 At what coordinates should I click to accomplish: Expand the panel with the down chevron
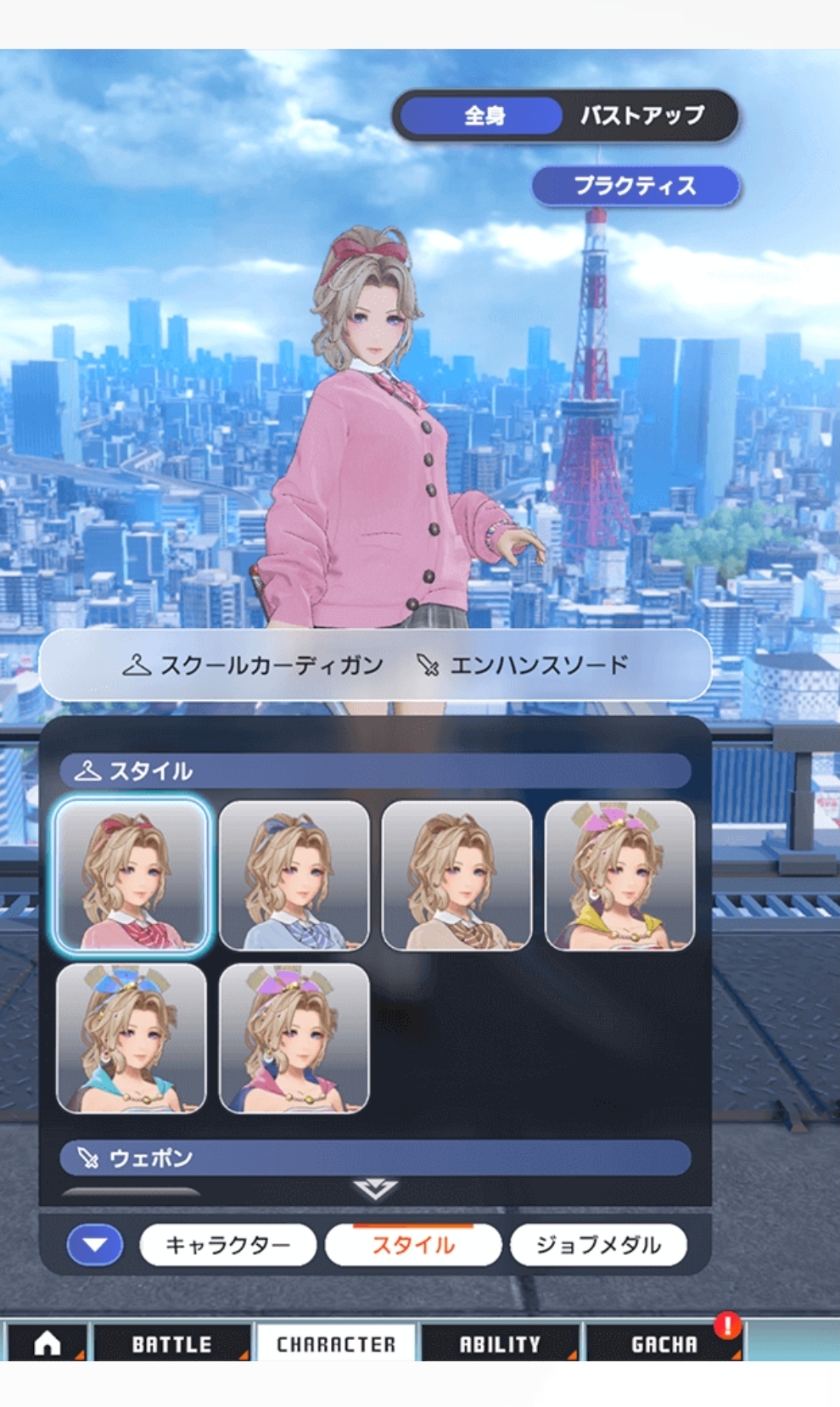coord(374,1189)
